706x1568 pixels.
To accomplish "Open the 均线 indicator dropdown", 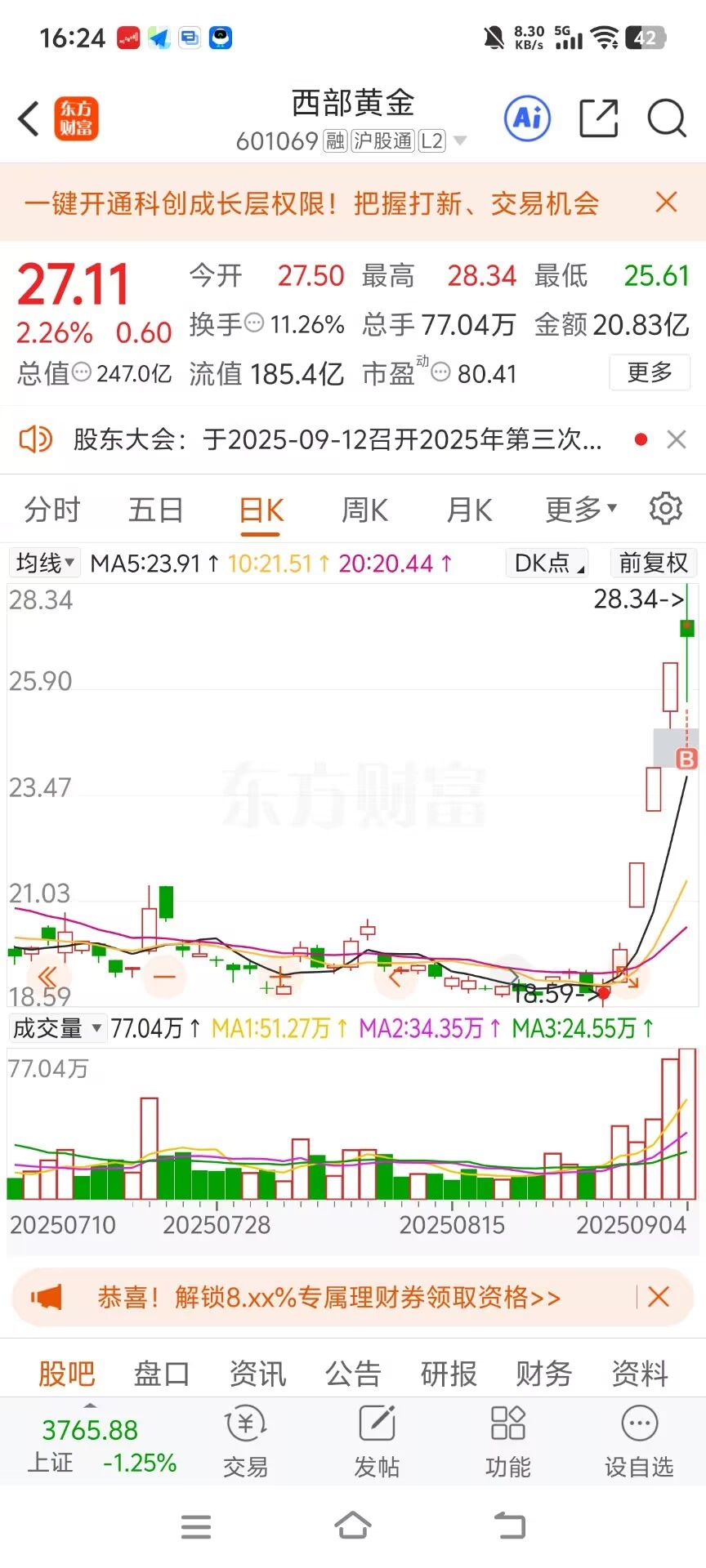I will pos(45,563).
